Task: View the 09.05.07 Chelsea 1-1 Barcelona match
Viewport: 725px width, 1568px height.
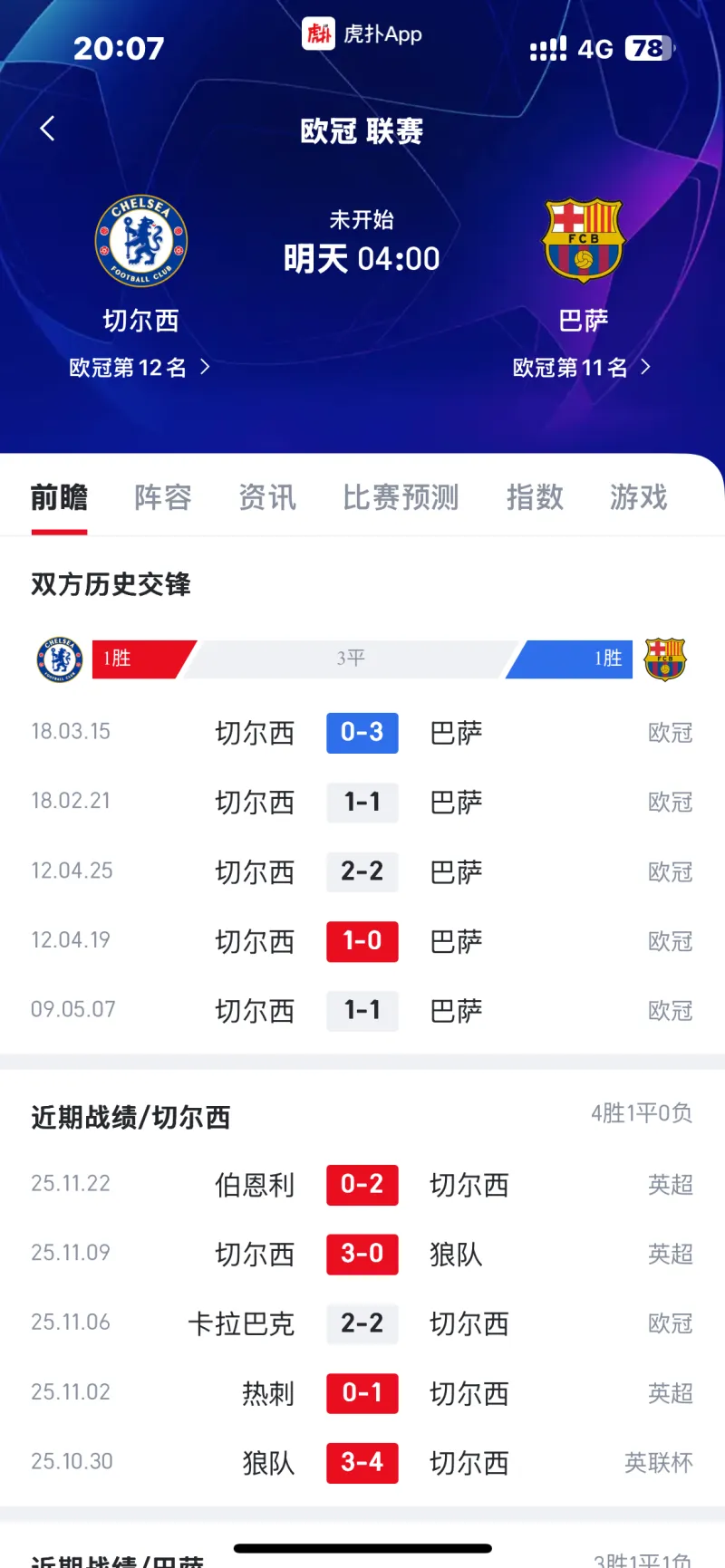Action: click(x=362, y=1010)
